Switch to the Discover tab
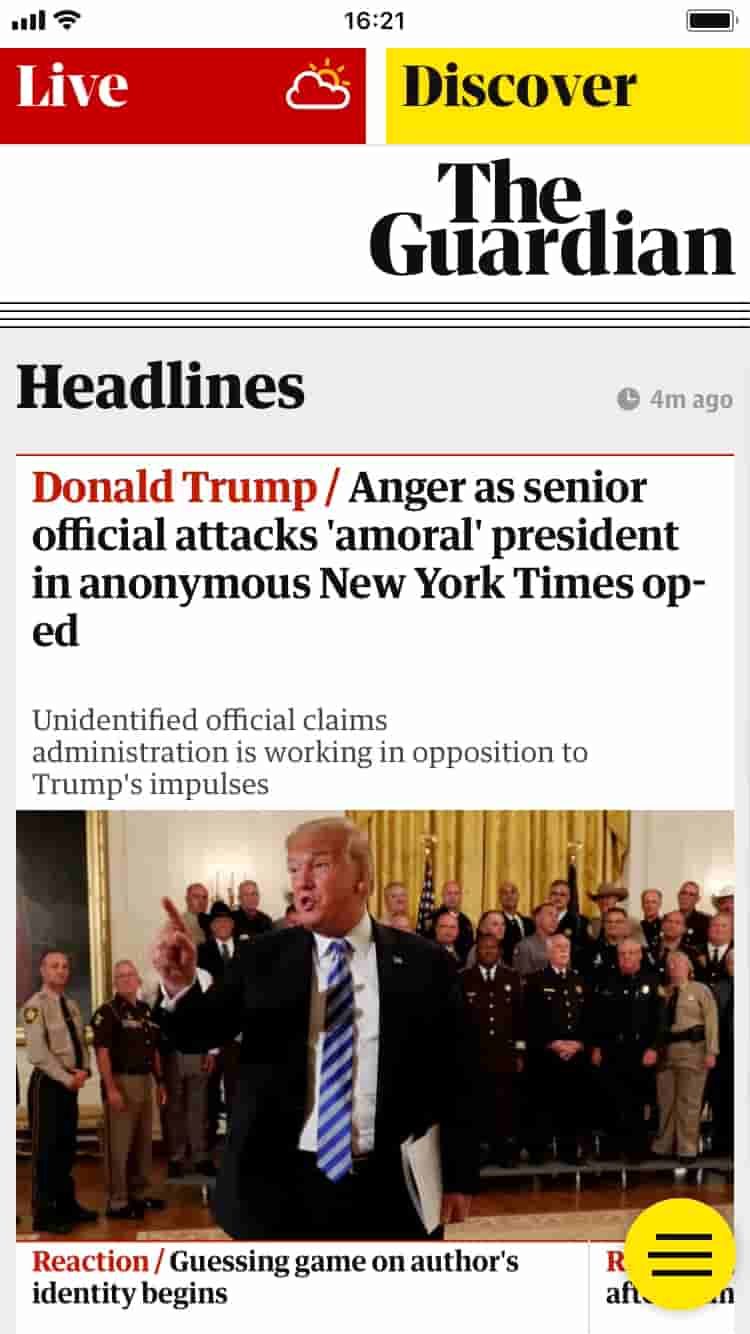This screenshot has width=750, height=1334. 520,88
